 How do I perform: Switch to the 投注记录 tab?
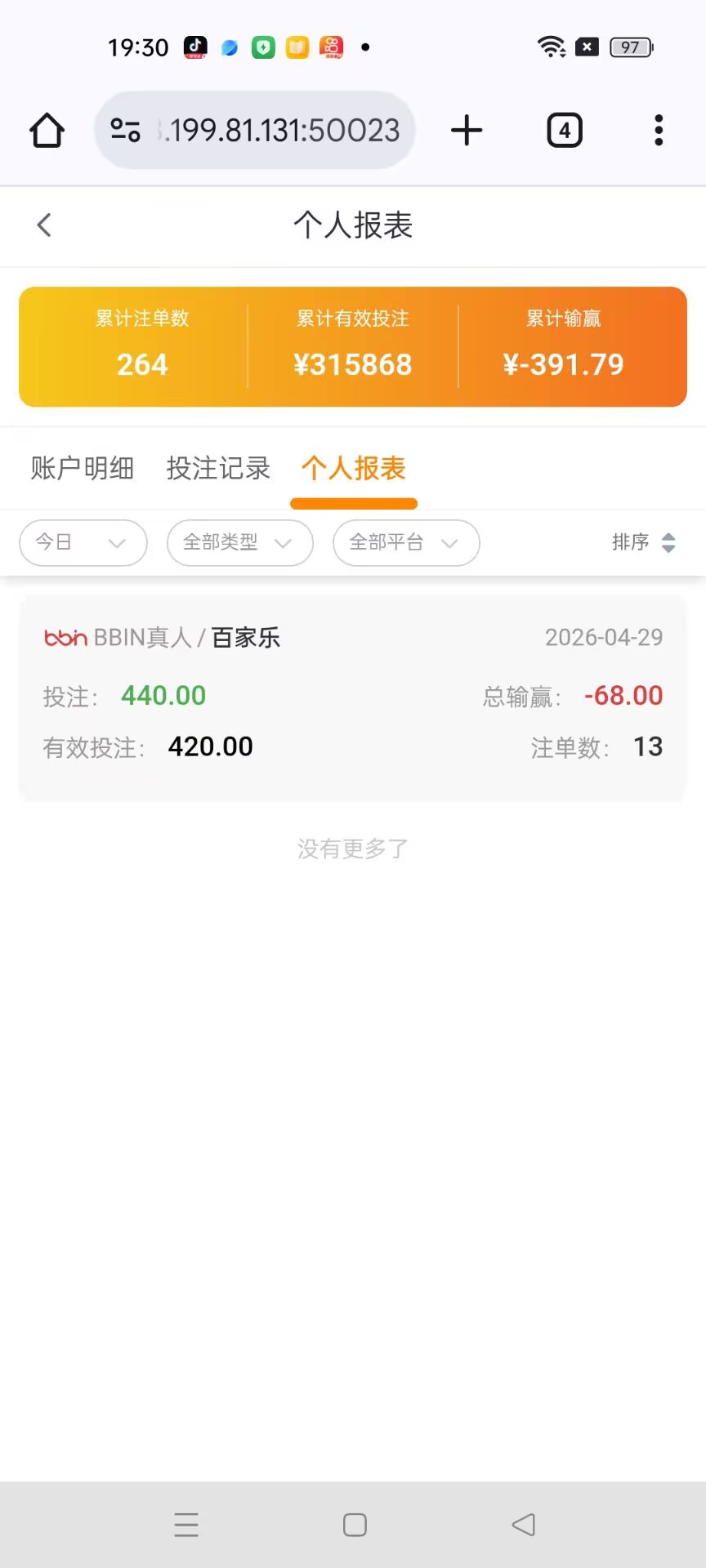218,469
